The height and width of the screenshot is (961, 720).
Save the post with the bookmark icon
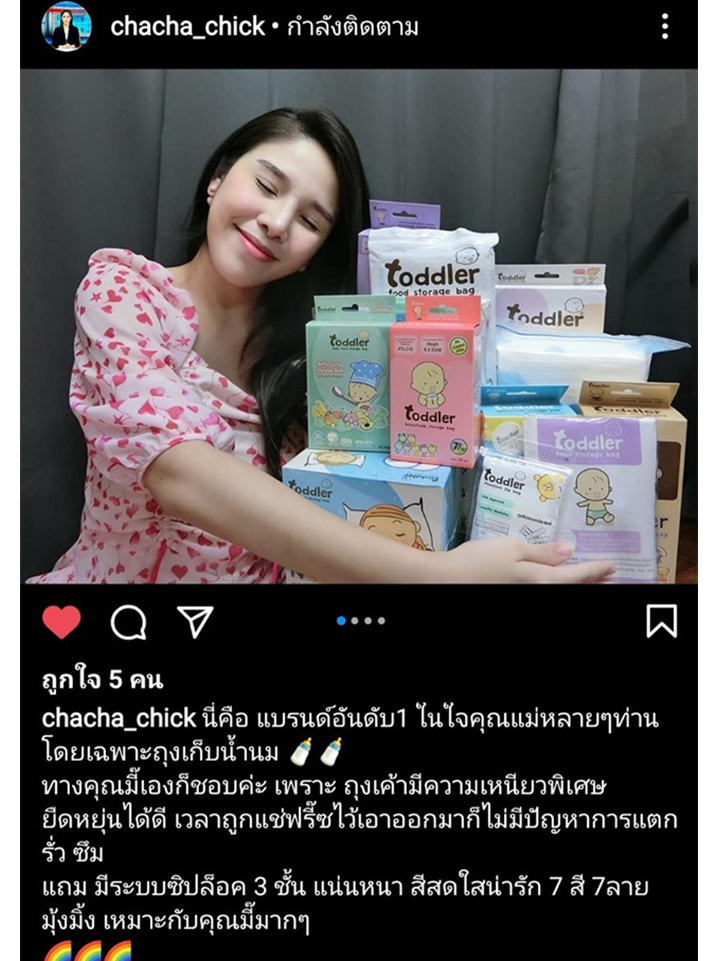pos(661,621)
